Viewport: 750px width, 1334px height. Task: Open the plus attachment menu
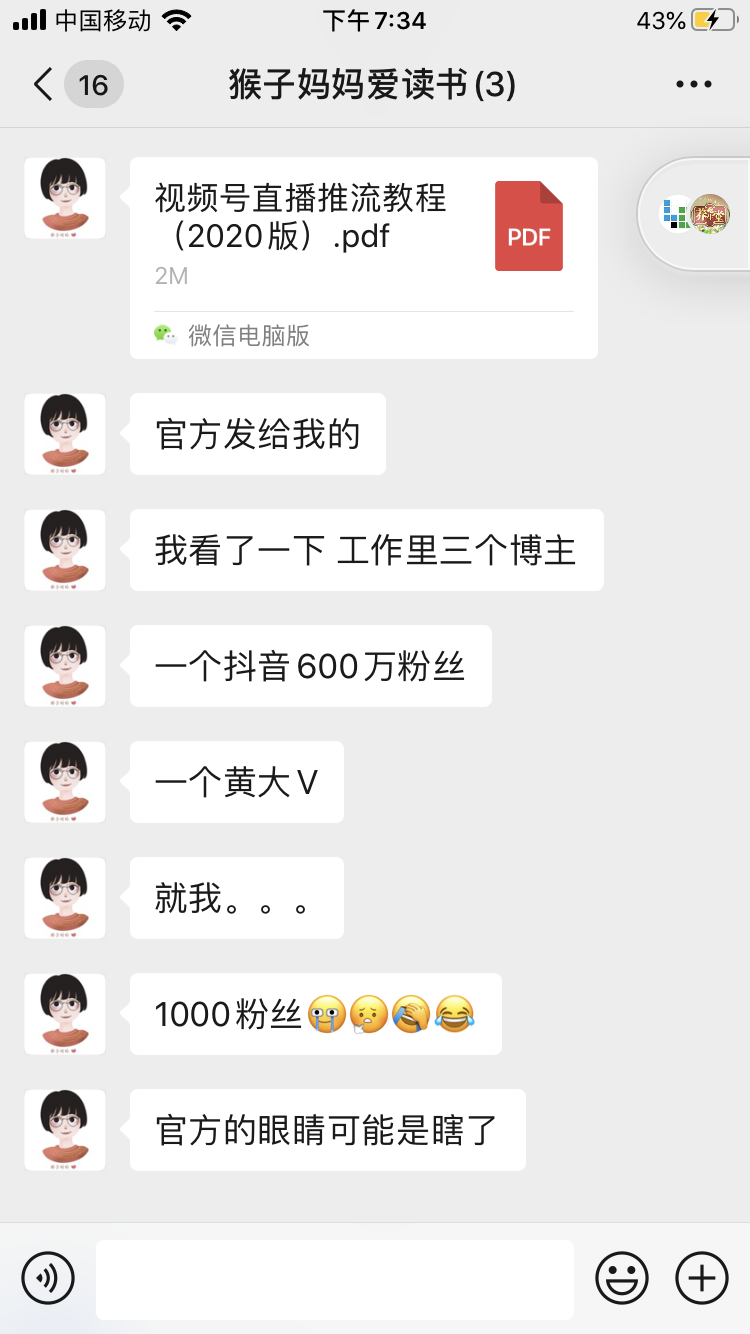point(702,1278)
